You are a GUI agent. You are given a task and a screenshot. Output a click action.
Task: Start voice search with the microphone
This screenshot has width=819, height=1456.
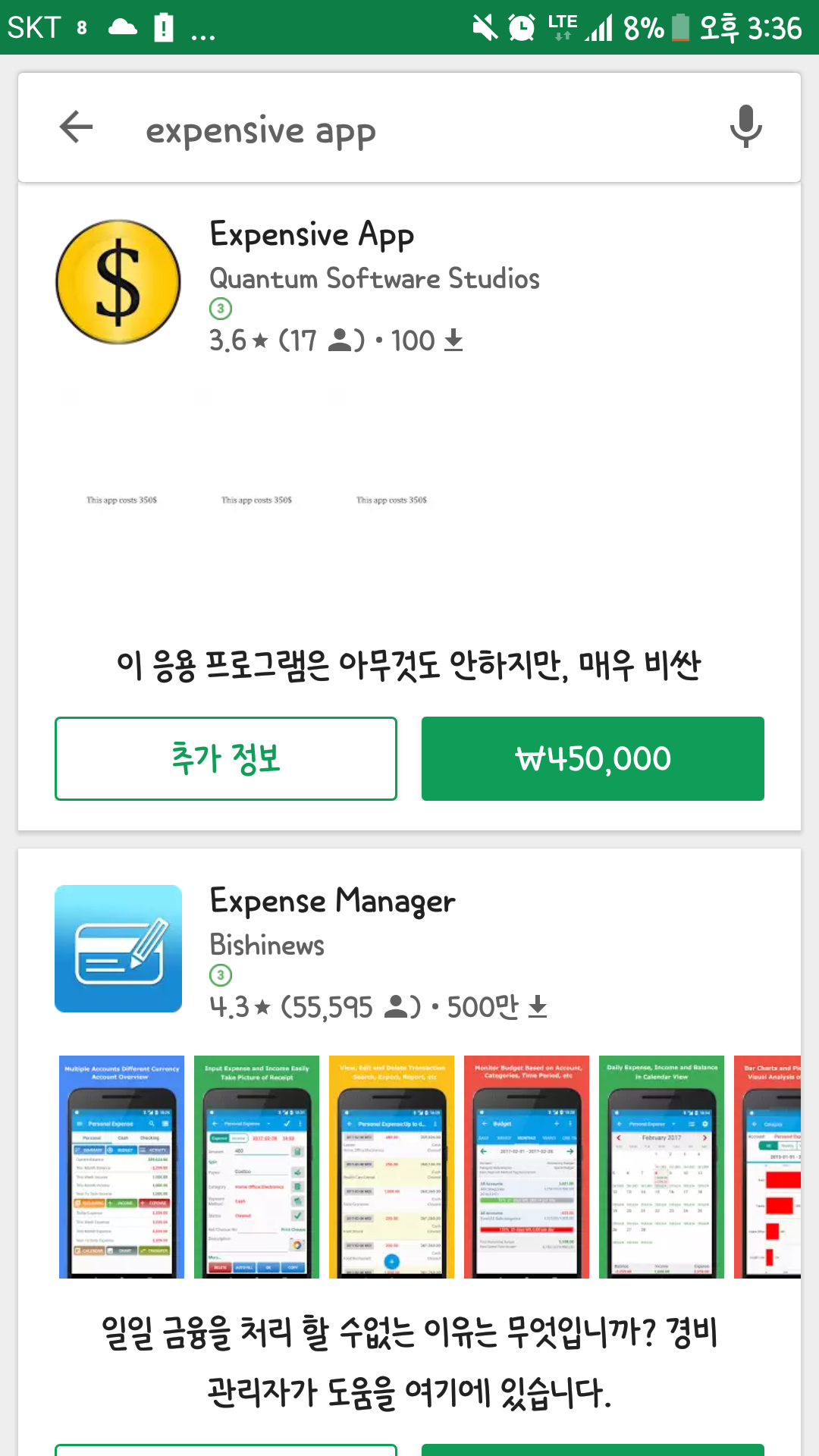pos(745,127)
